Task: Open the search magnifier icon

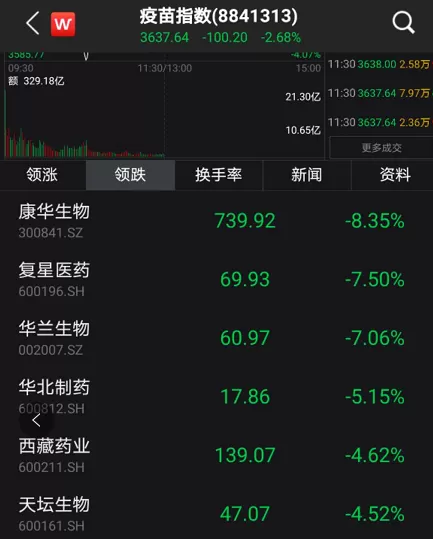Action: click(x=403, y=23)
